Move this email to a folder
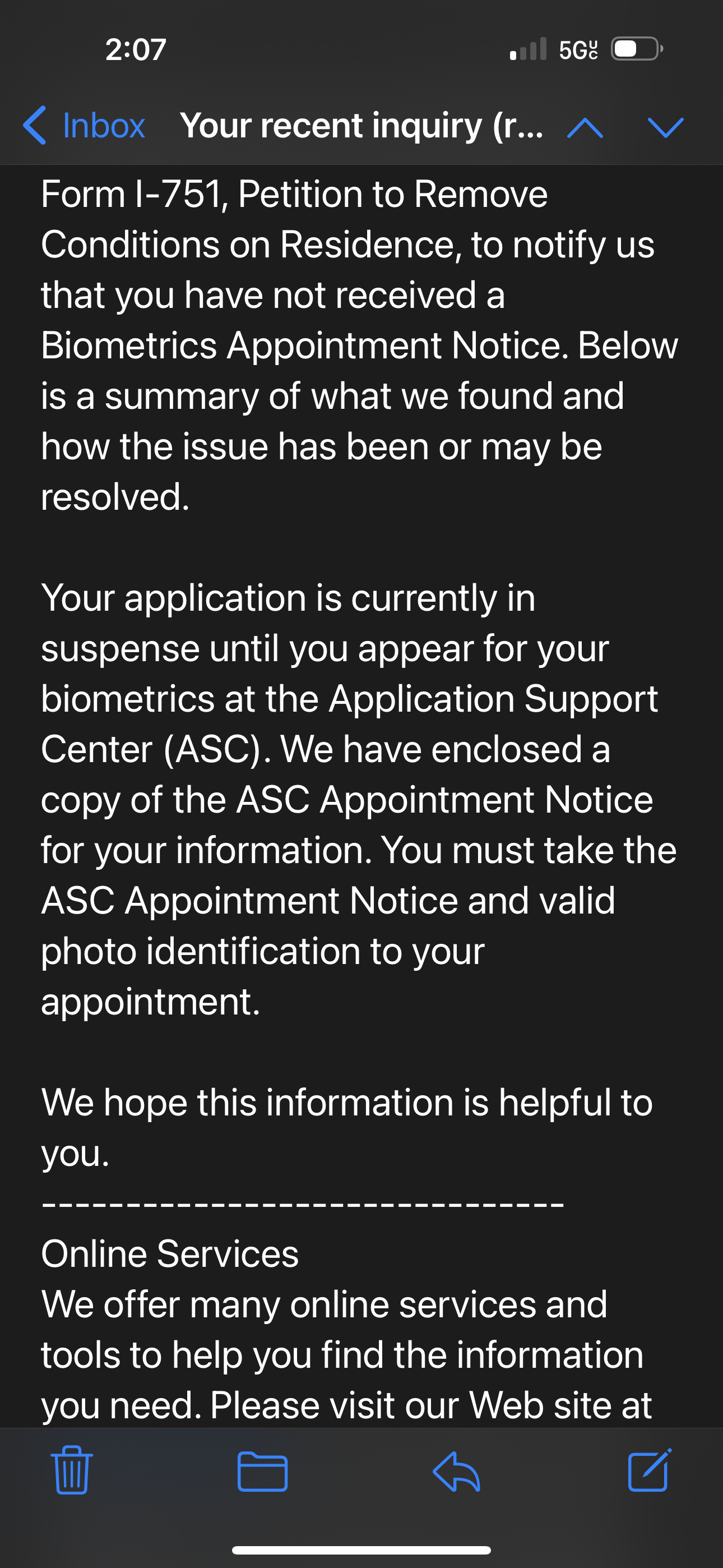Viewport: 723px width, 1568px height. pyautogui.click(x=262, y=1471)
